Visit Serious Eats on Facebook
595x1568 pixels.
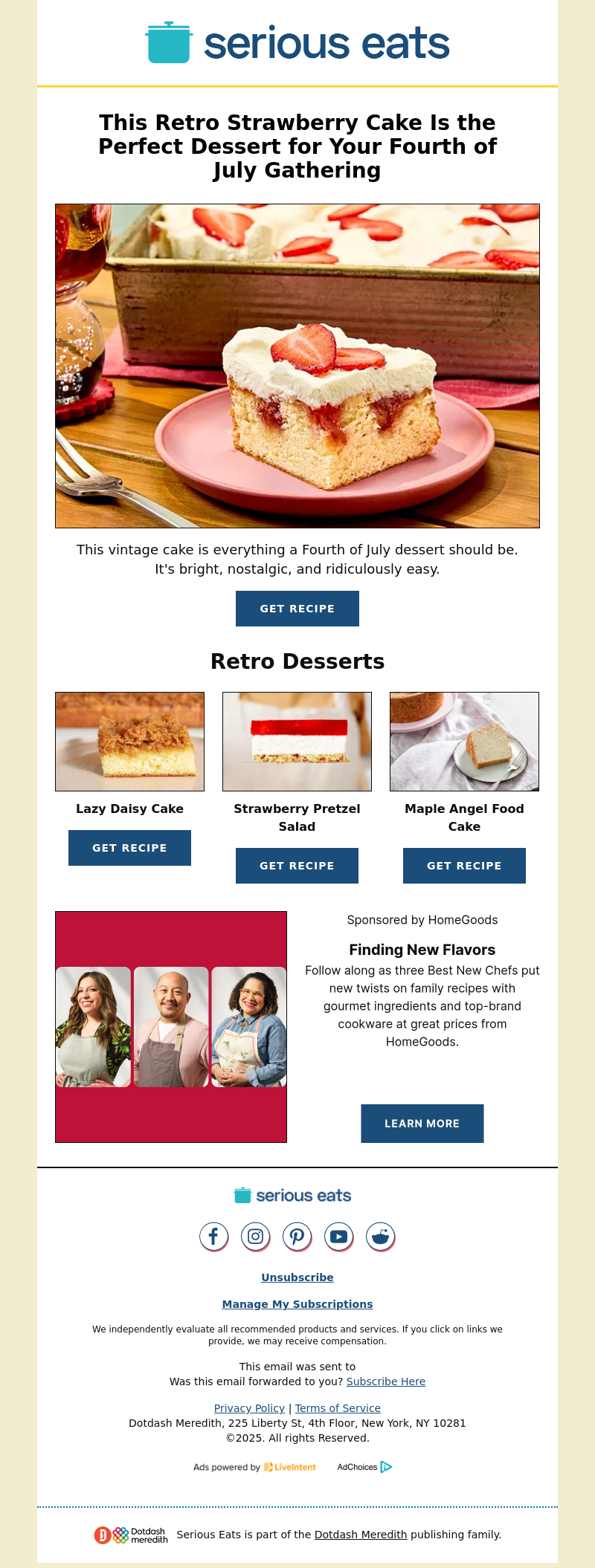pos(213,1237)
